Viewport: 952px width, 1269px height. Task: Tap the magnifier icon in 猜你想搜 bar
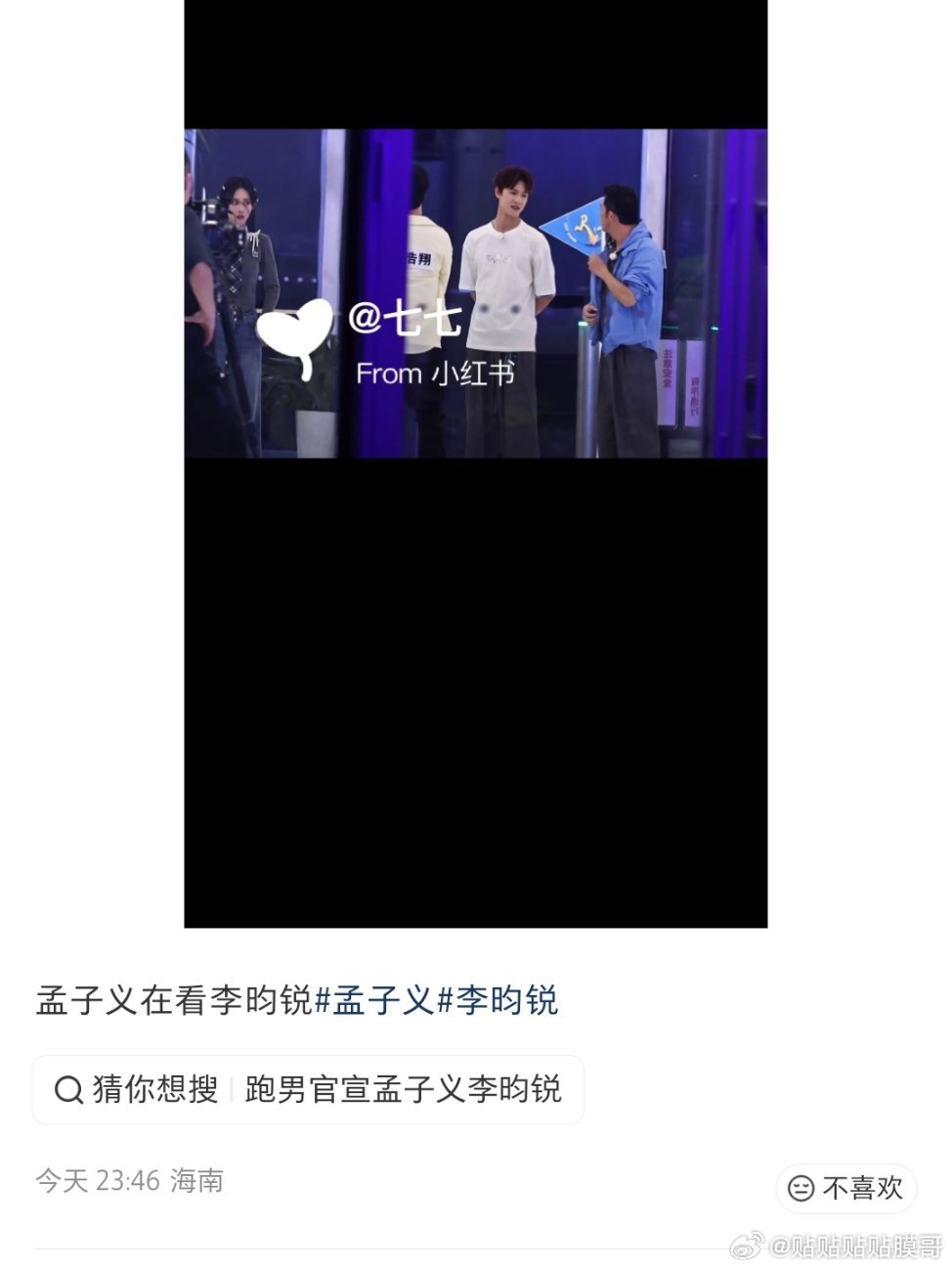(67, 1089)
